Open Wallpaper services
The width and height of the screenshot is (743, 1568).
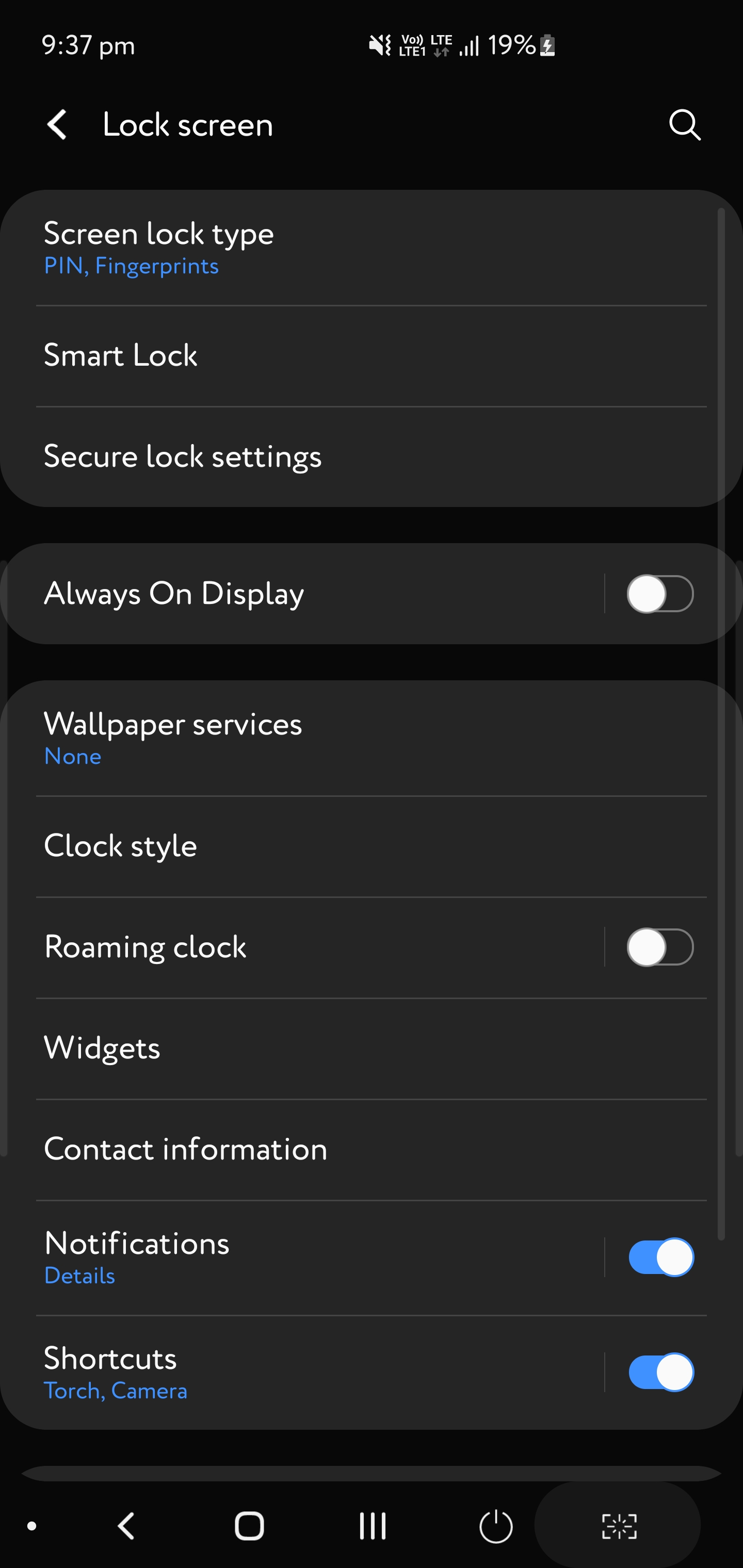pos(244,738)
